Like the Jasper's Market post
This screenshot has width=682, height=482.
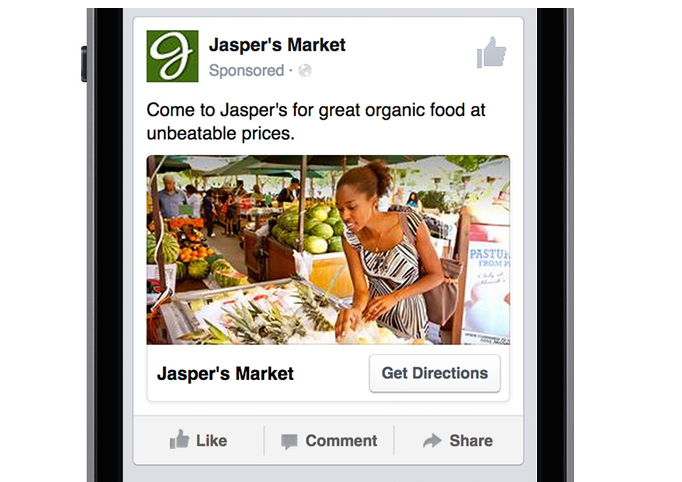click(198, 440)
